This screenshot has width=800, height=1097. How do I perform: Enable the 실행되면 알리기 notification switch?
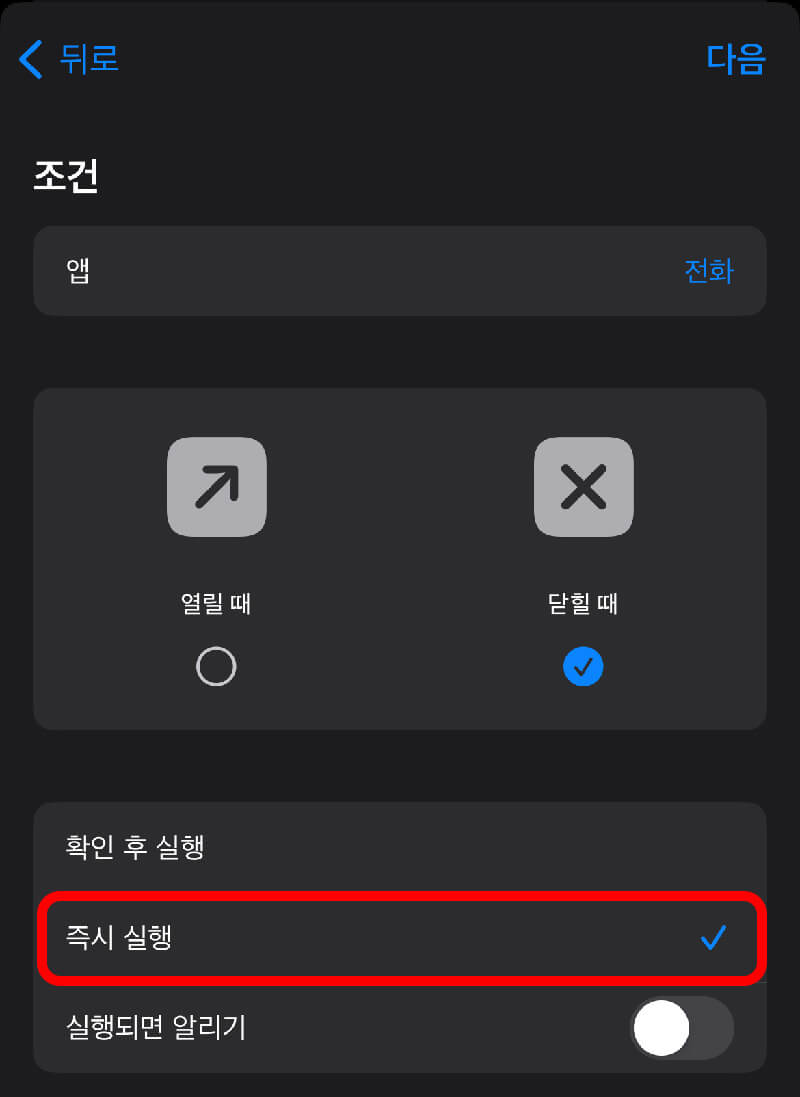[x=683, y=1028]
